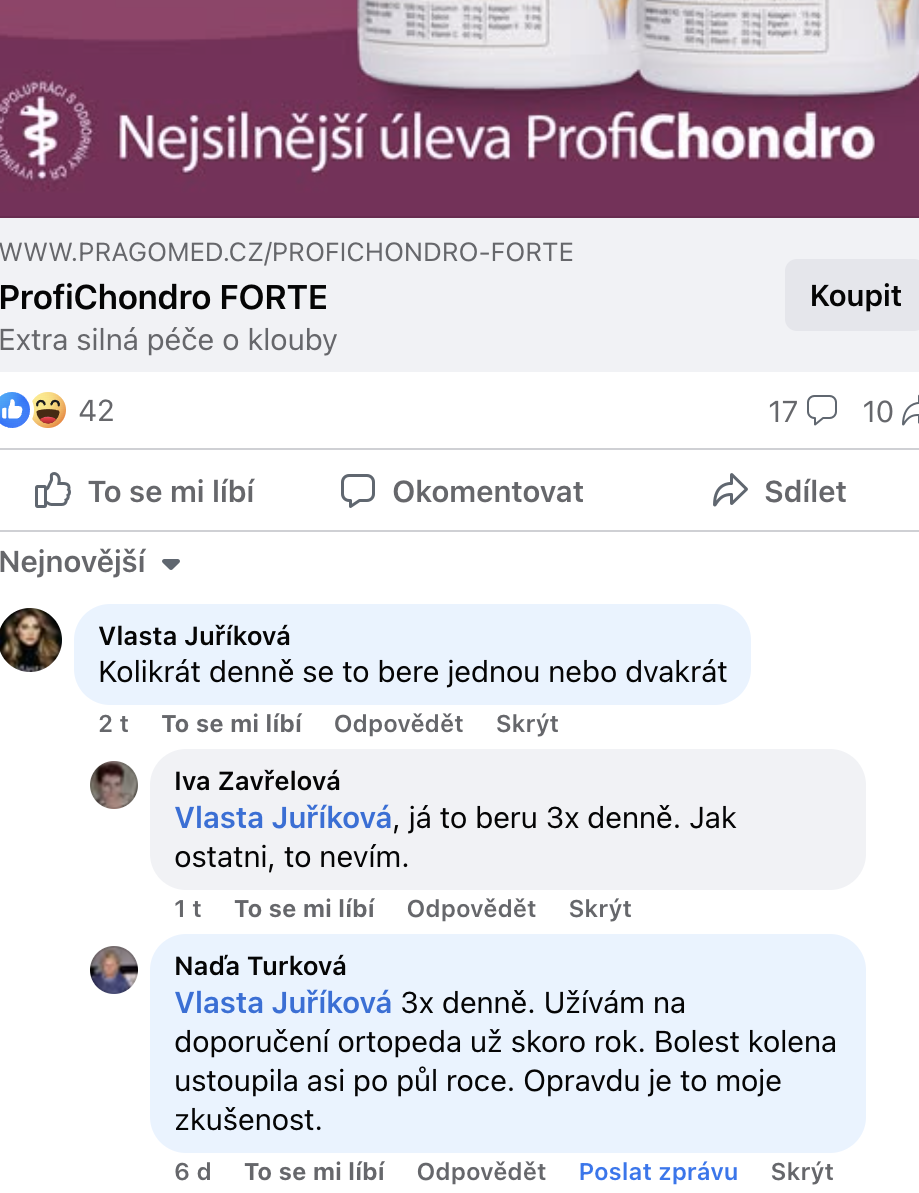The width and height of the screenshot is (919, 1193).
Task: Reply to Vlasta Juříková's comment
Action: [x=398, y=724]
